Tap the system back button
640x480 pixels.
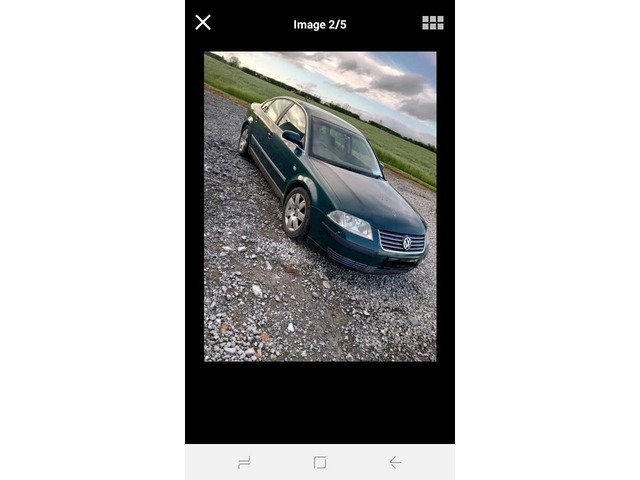pos(395,462)
